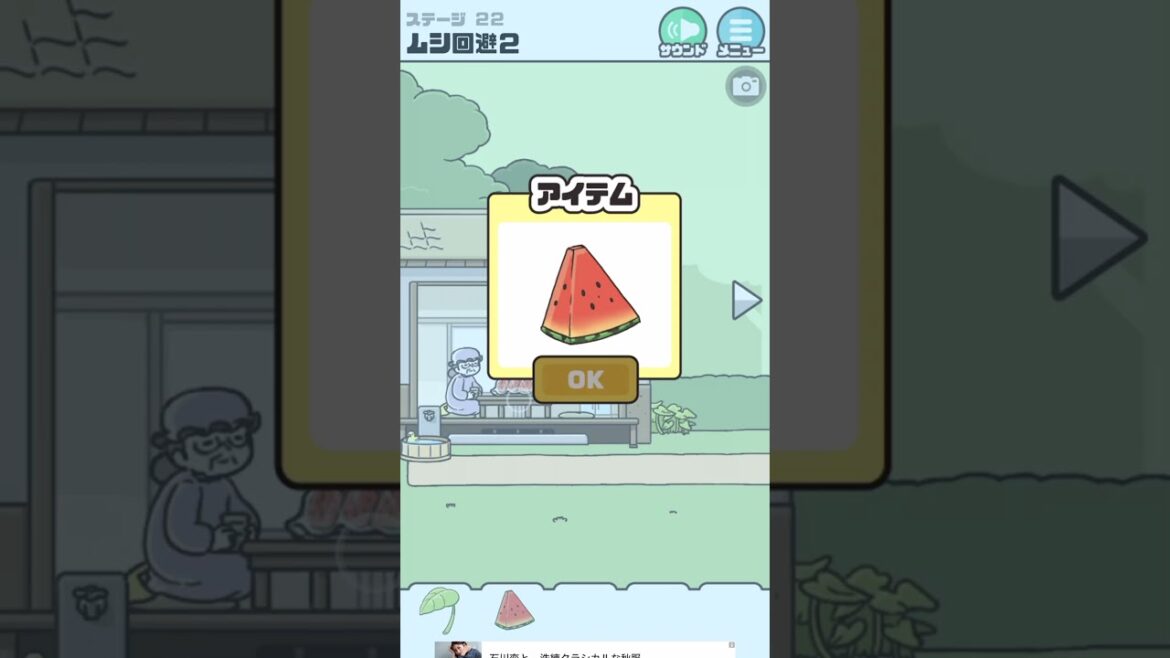The height and width of the screenshot is (658, 1170).
Task: Open the メニュー menu button
Action: tap(740, 31)
